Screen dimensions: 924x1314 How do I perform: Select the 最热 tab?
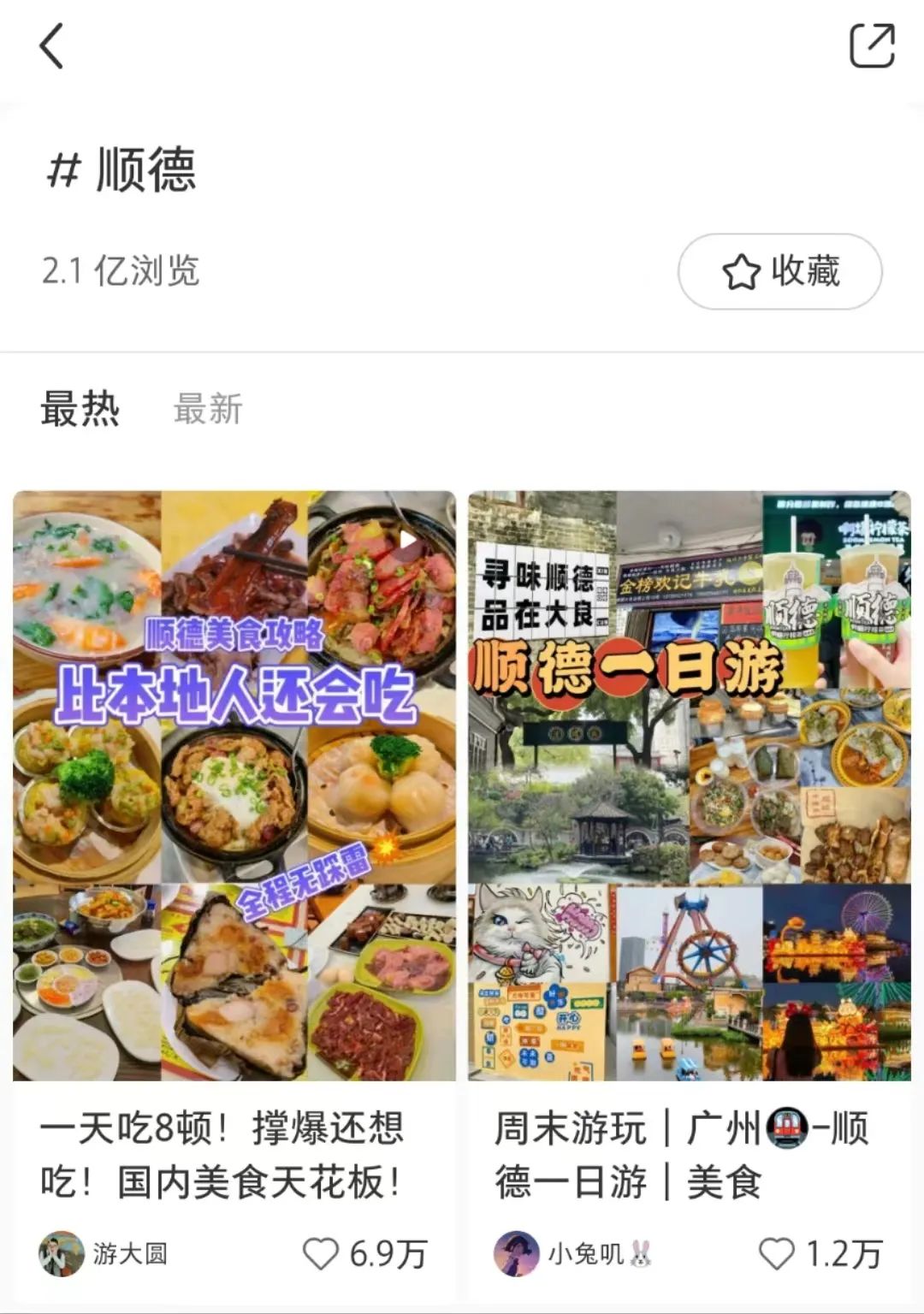[x=80, y=409]
